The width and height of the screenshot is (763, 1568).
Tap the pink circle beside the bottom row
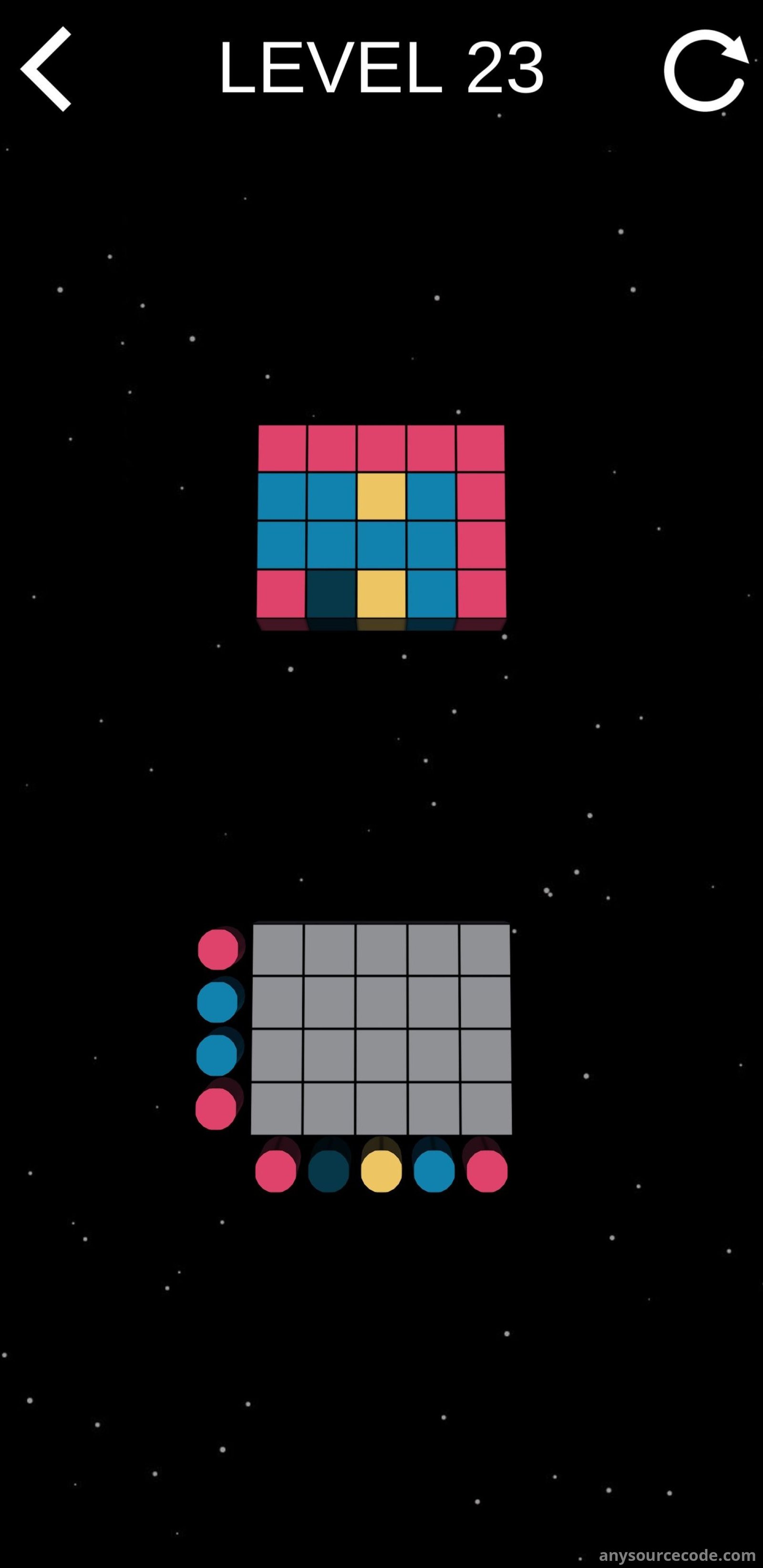pos(216,1108)
